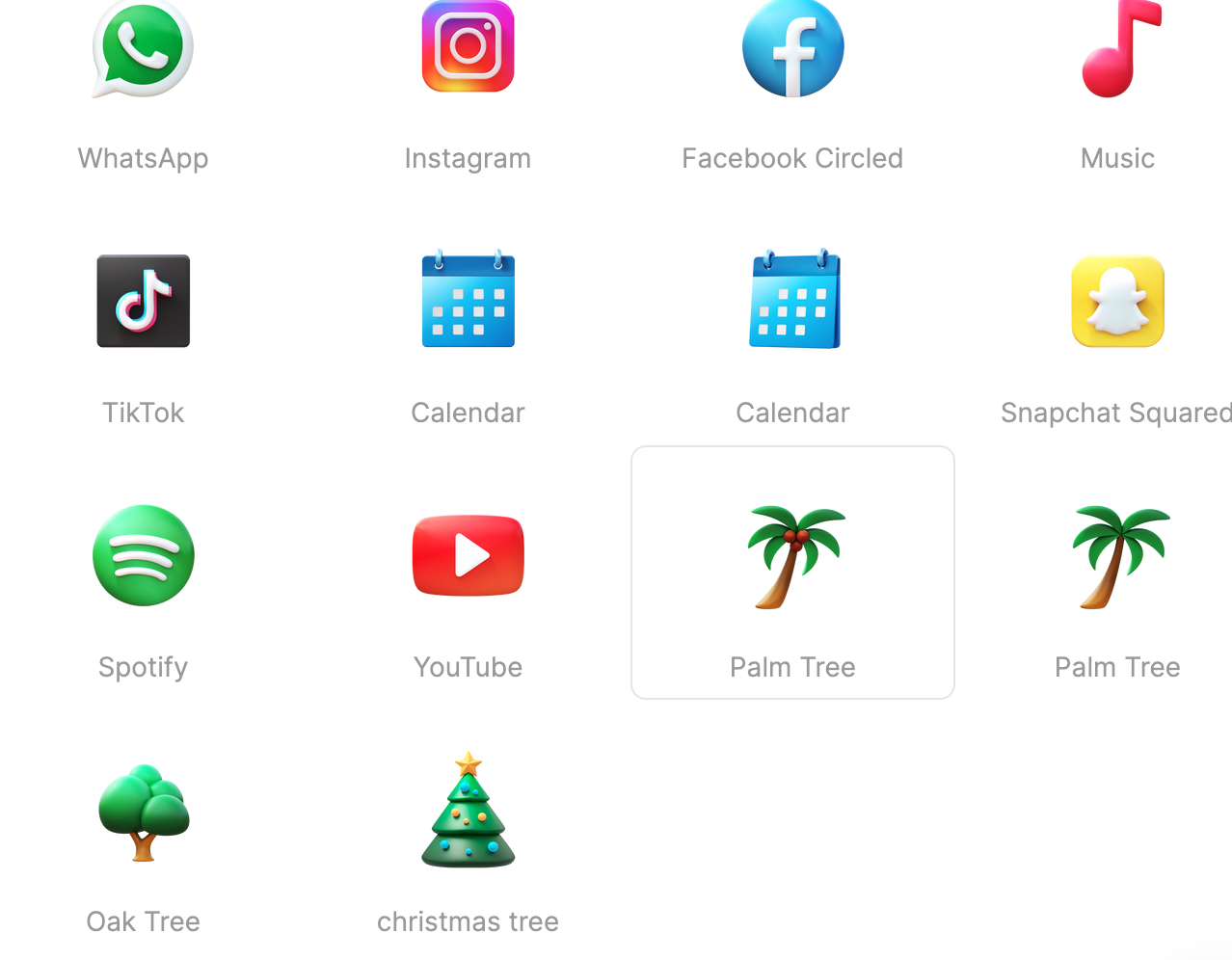Open the TikTok icon tile
Viewport: 1232px width, 960px height.
pyautogui.click(x=143, y=301)
